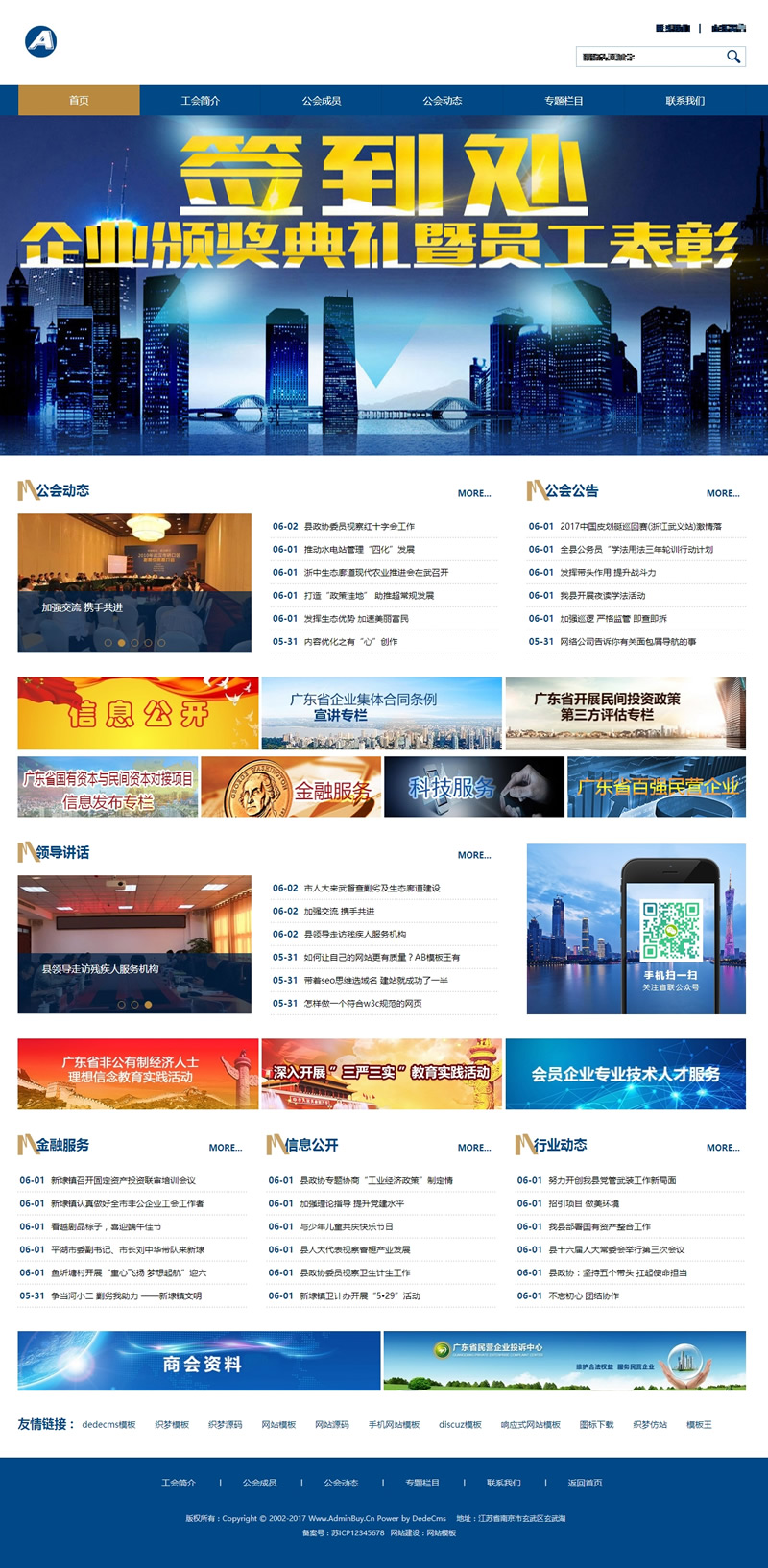Open the 广东省企业集体合同条例宣讲专栏 banner

381,713
